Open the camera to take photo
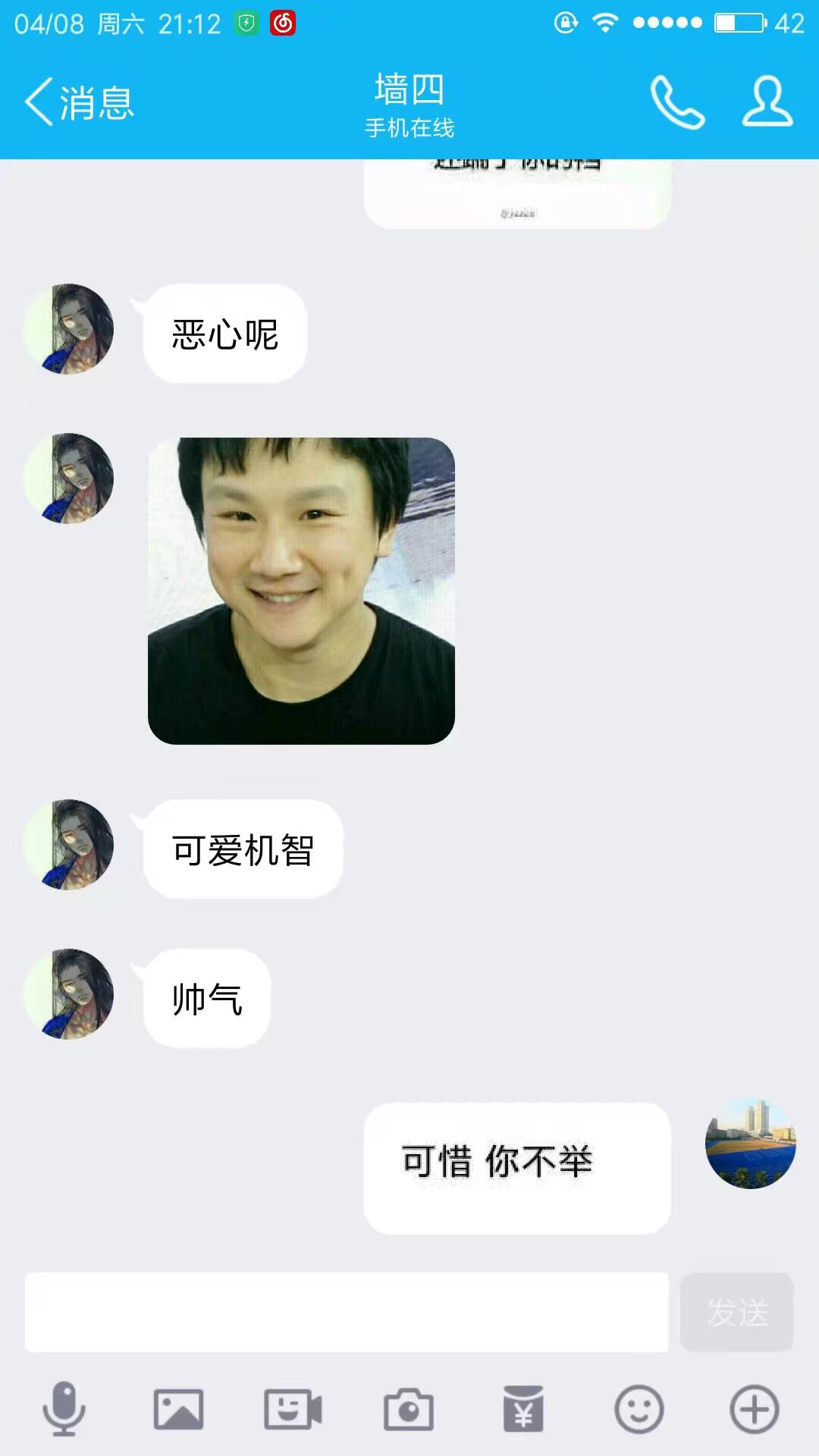819x1456 pixels. 409,1410
